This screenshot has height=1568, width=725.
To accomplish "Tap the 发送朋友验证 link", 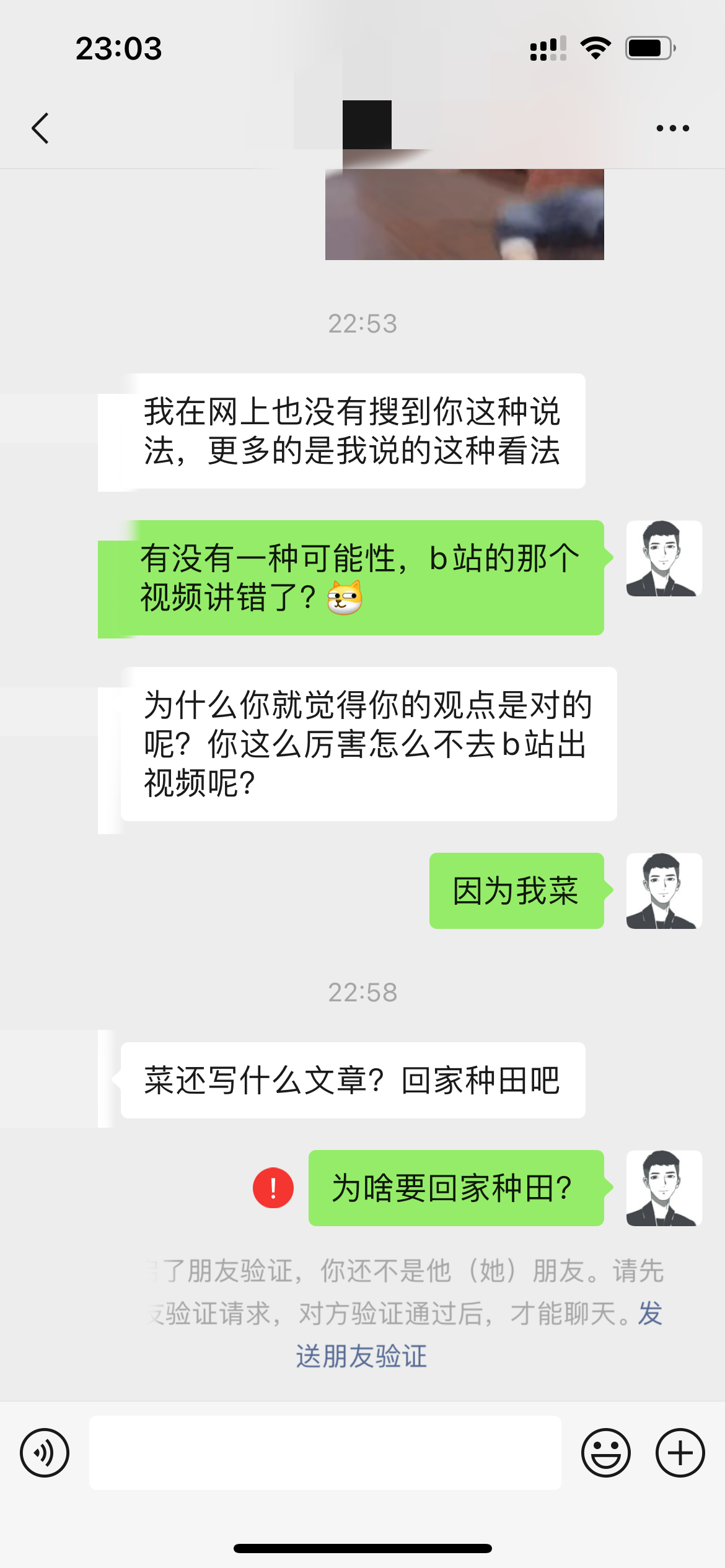I will 361,1356.
